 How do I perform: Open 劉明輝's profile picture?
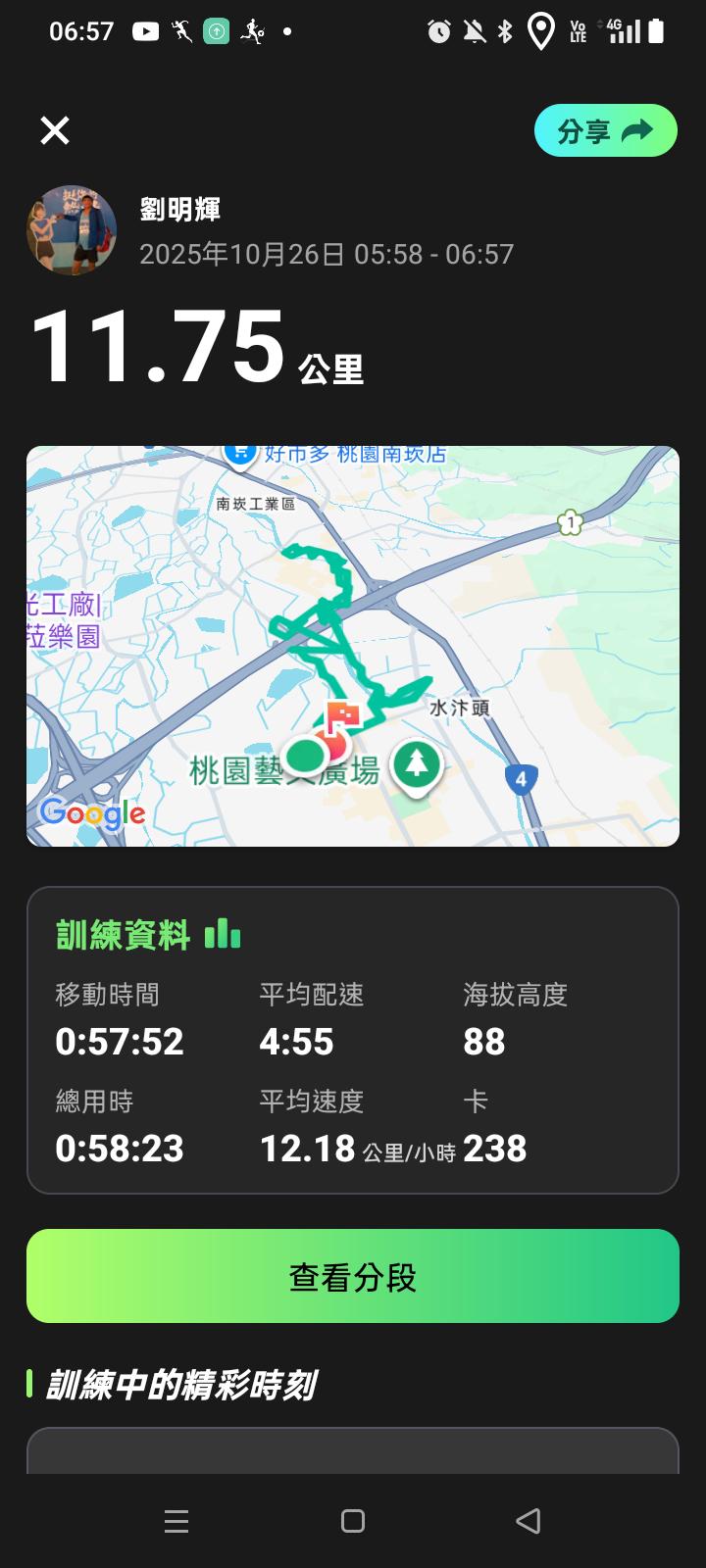[x=72, y=230]
